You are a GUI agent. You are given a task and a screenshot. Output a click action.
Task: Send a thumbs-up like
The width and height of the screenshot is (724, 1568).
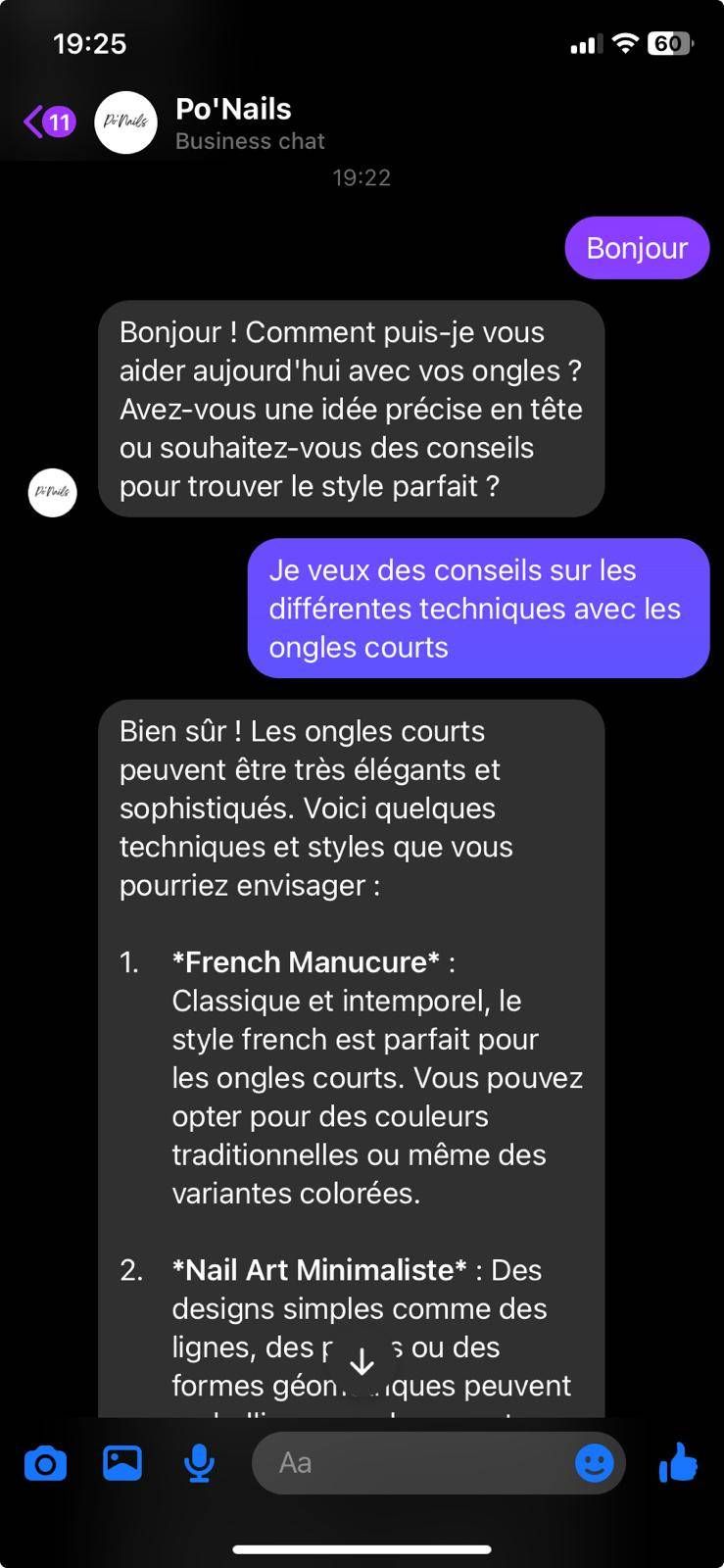pos(678,1462)
